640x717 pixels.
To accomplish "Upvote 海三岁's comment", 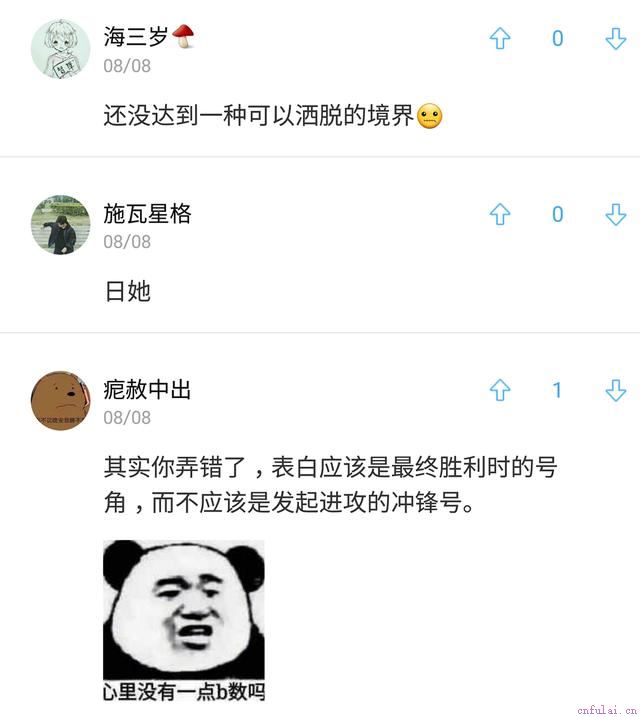I will click(x=500, y=39).
